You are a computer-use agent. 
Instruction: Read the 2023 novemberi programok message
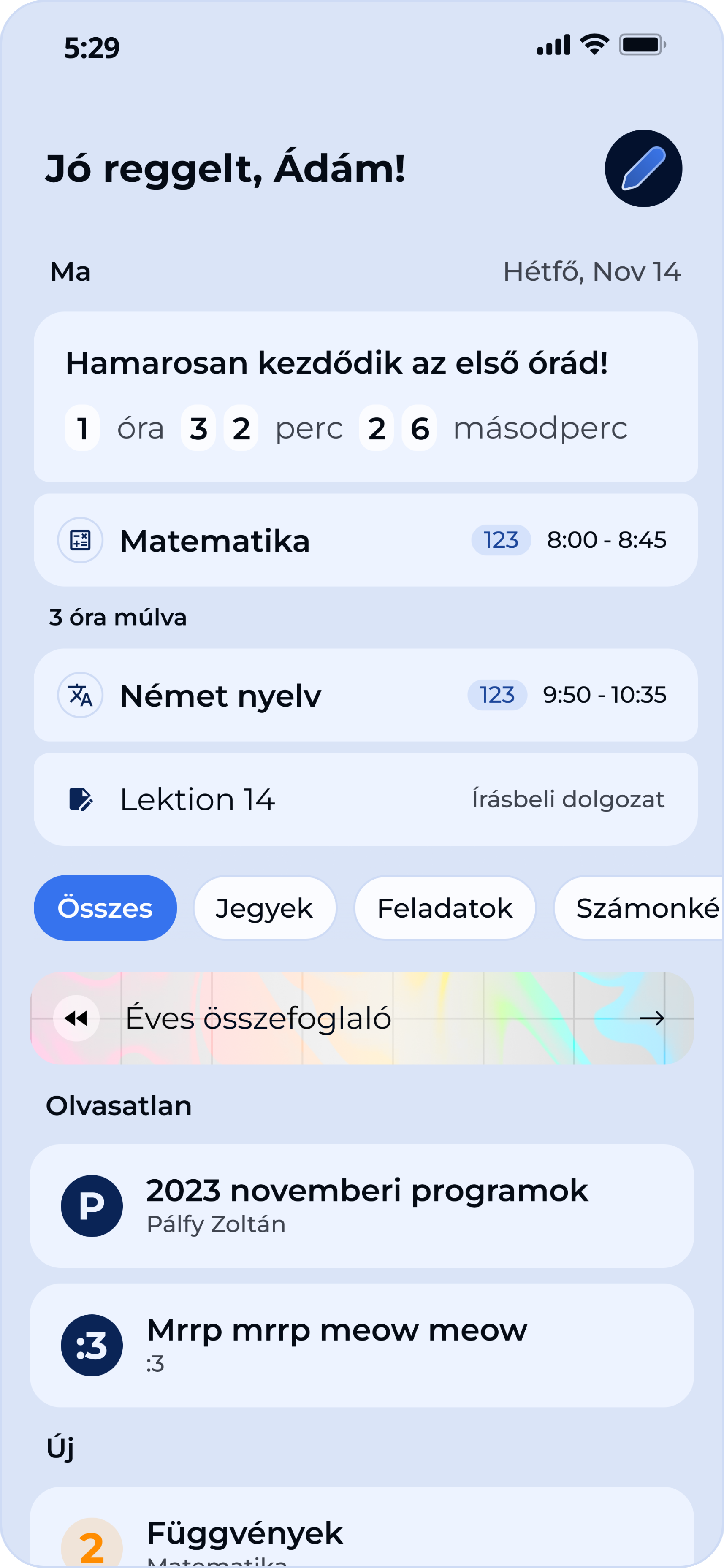[x=362, y=1206]
